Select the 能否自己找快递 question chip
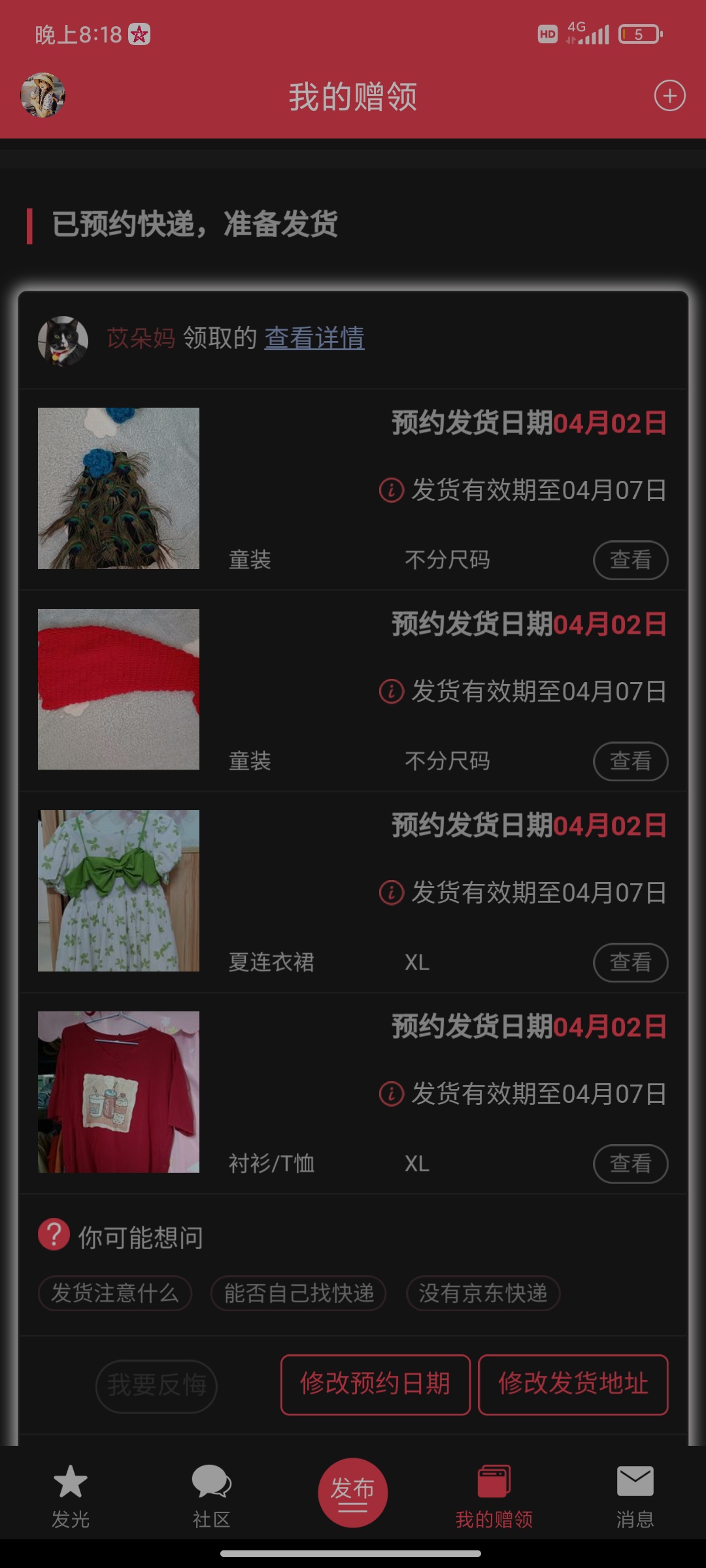The height and width of the screenshot is (1568, 706). point(299,1293)
